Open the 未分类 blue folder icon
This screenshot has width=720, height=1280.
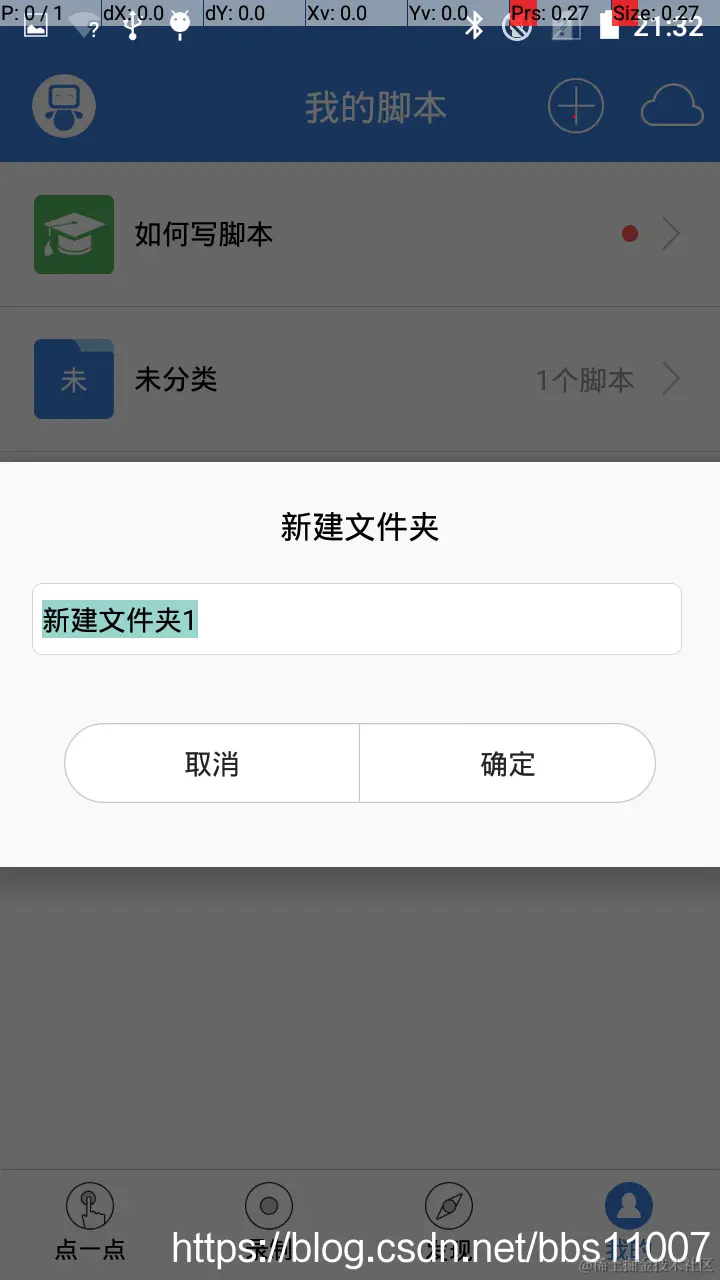[x=73, y=379]
